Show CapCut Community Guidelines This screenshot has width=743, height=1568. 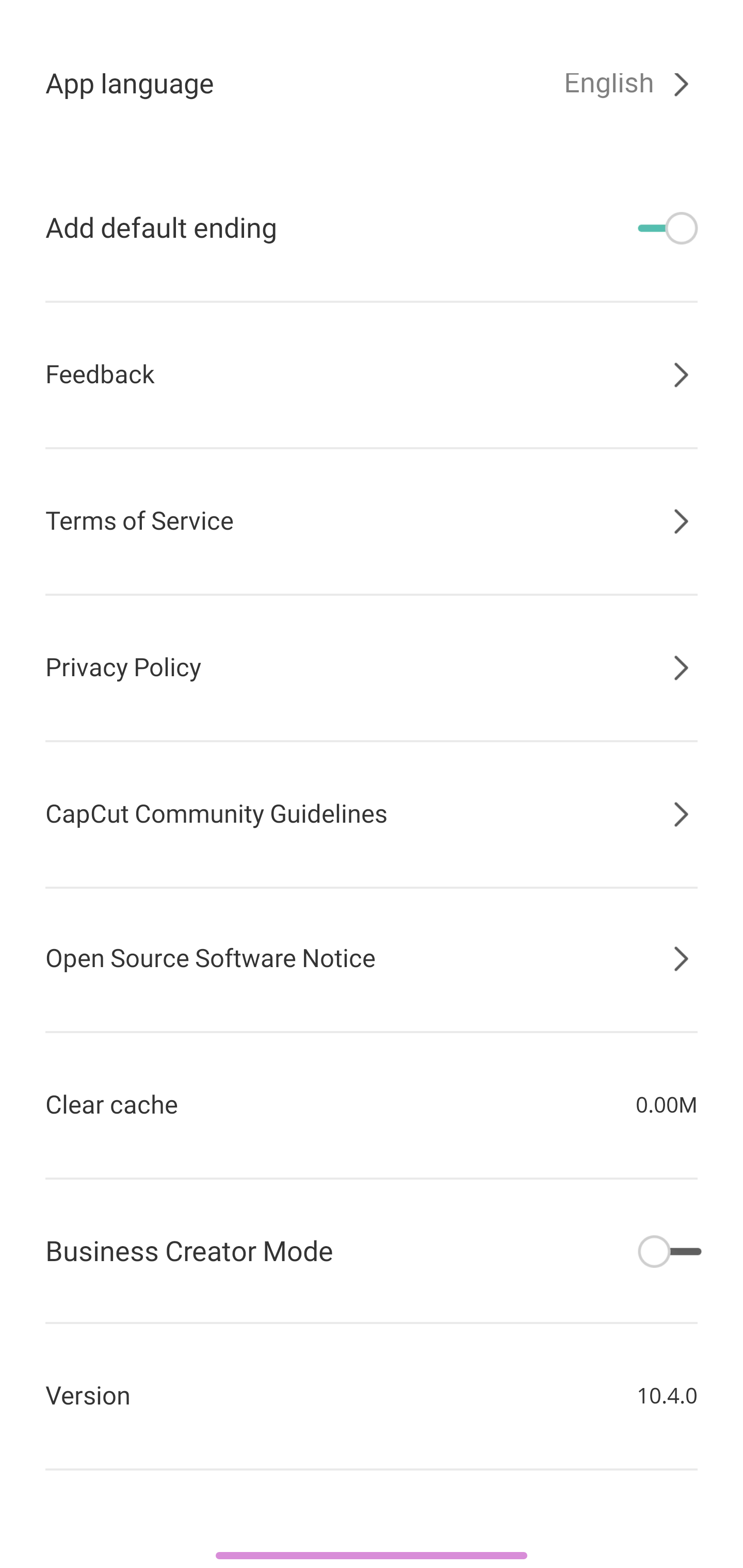372,814
